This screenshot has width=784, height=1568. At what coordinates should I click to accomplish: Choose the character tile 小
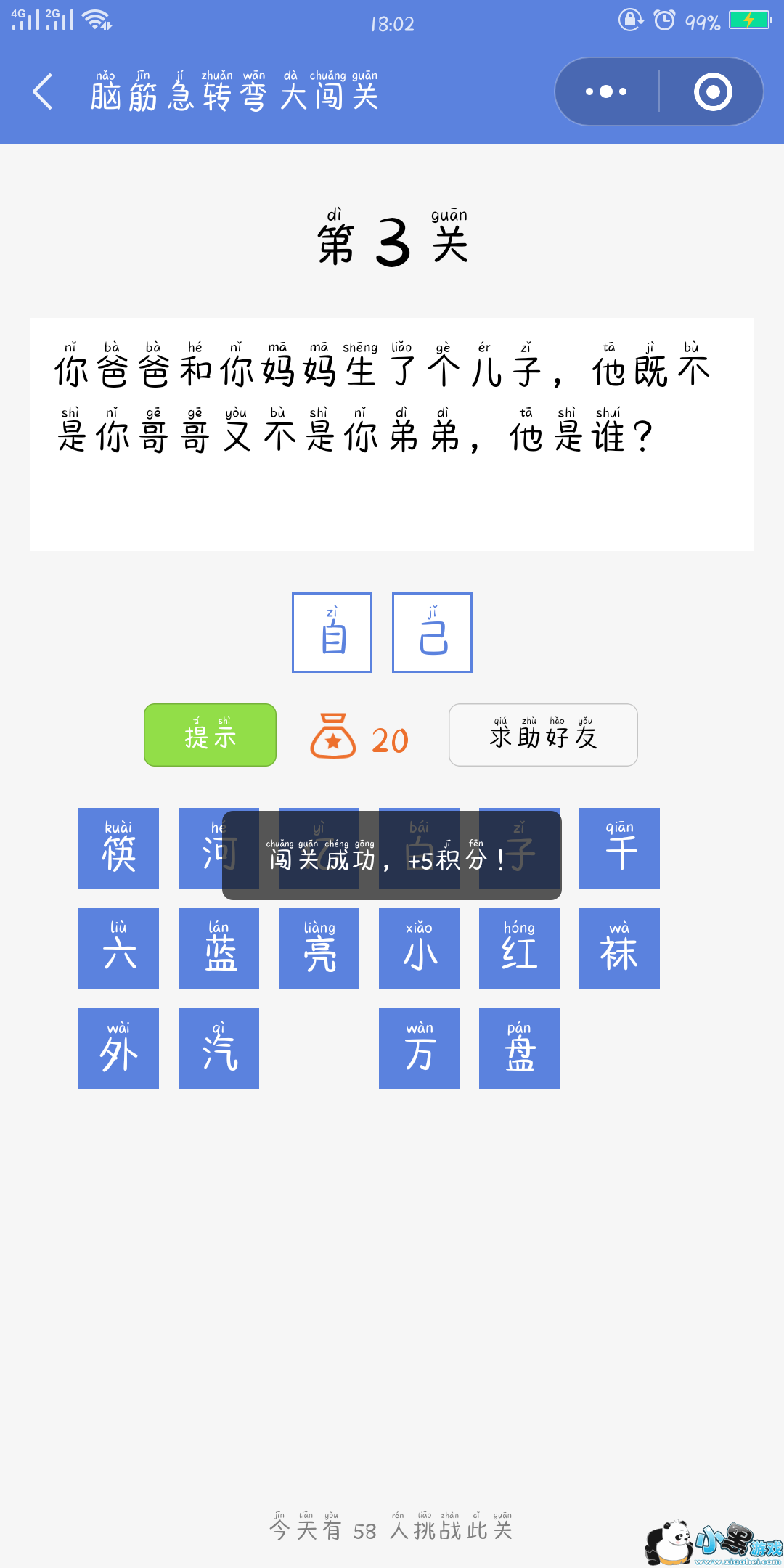click(x=419, y=948)
